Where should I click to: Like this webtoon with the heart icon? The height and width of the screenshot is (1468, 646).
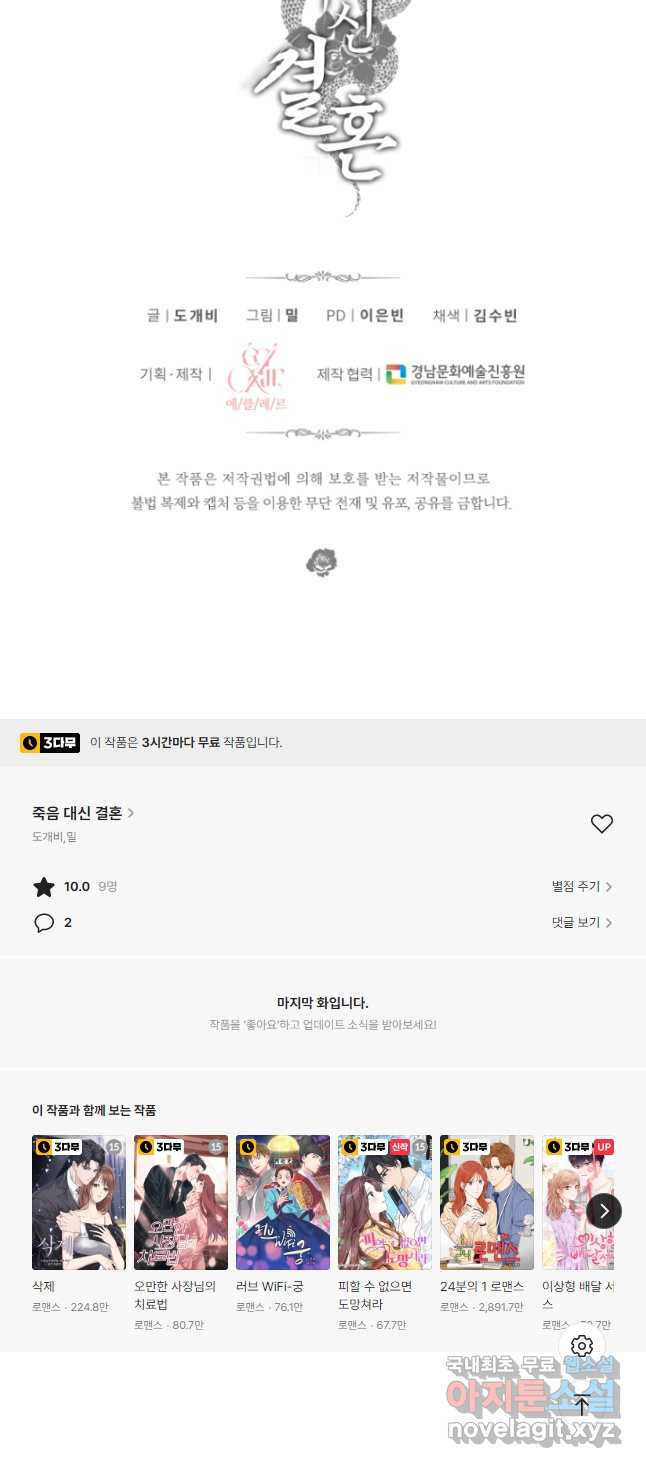(x=601, y=824)
